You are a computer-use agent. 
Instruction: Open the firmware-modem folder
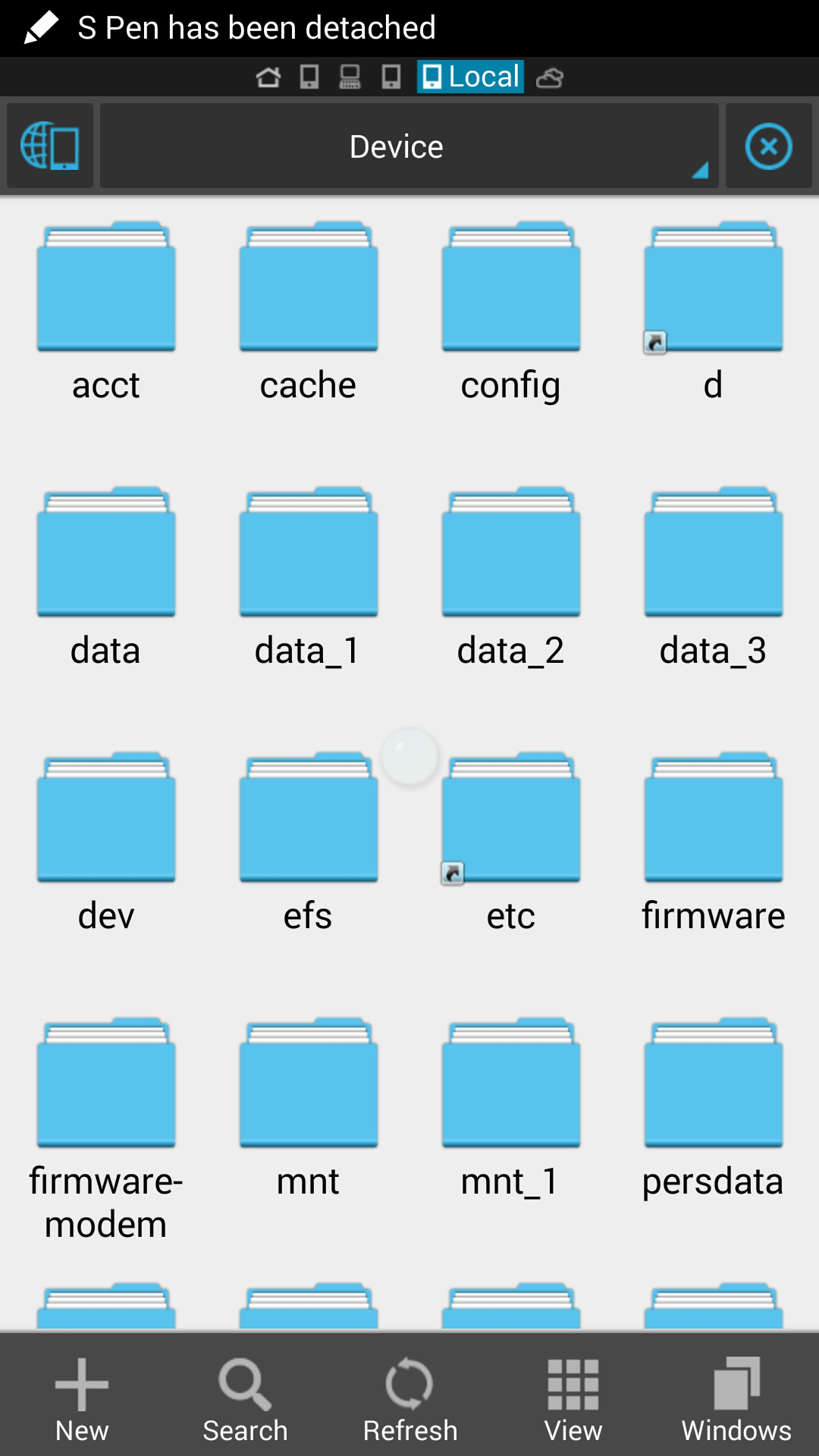pos(106,1084)
